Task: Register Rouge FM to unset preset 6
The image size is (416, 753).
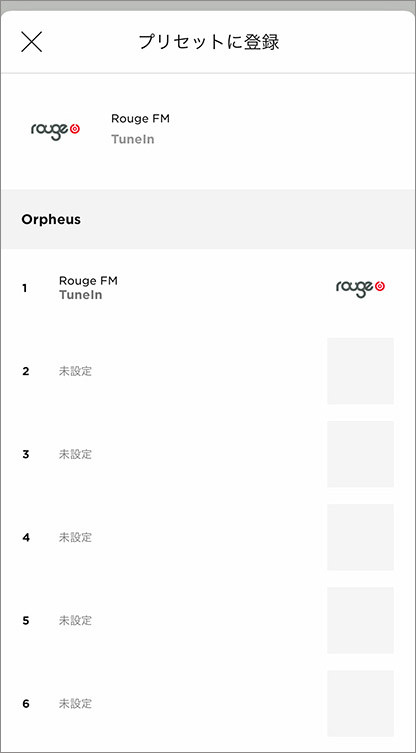Action: pos(208,704)
